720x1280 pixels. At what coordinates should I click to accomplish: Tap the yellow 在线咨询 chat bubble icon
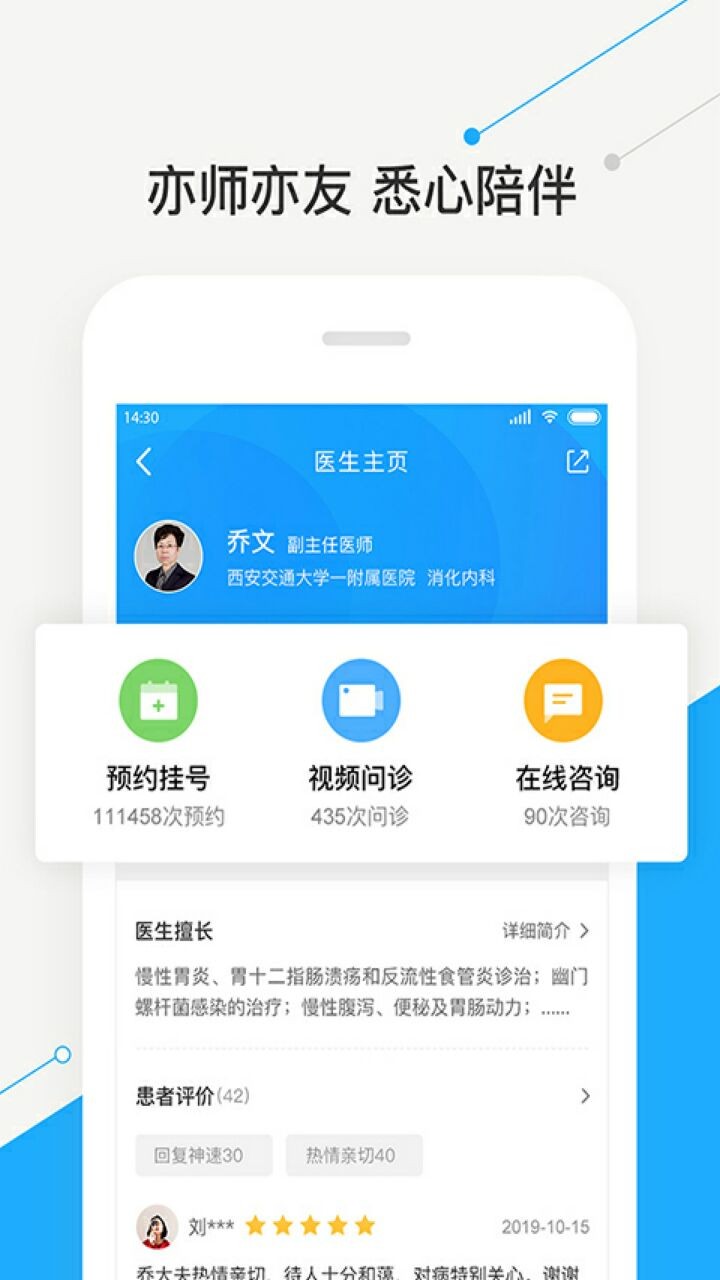click(x=562, y=700)
